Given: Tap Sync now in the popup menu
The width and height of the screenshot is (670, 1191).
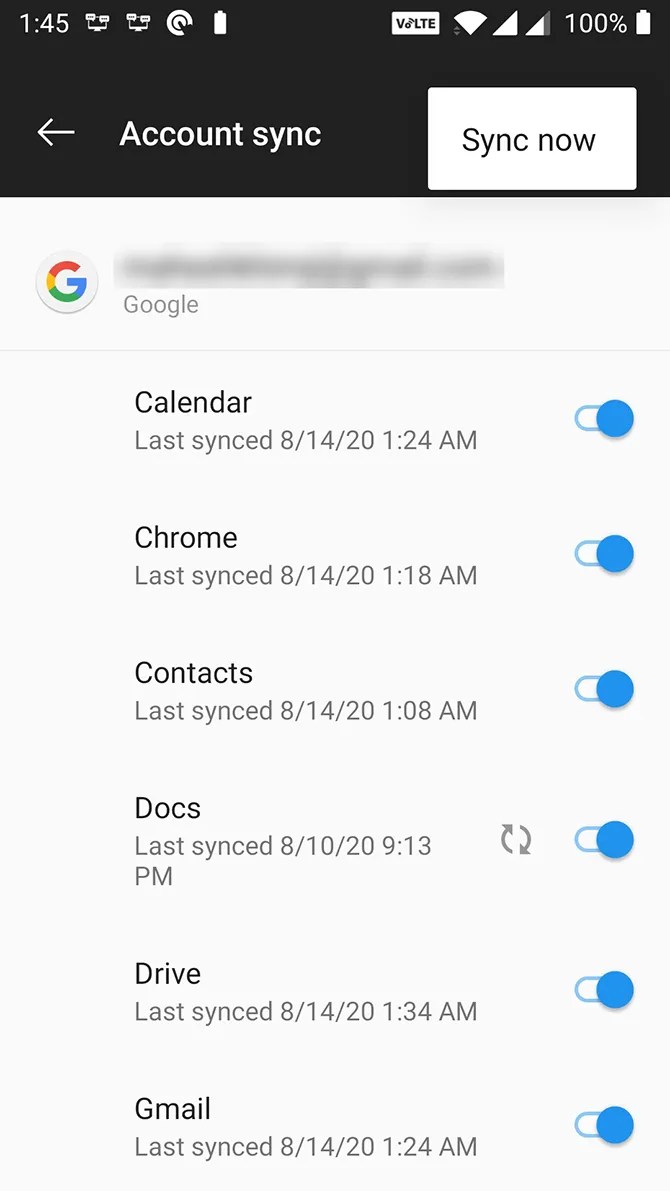Looking at the screenshot, I should [530, 140].
